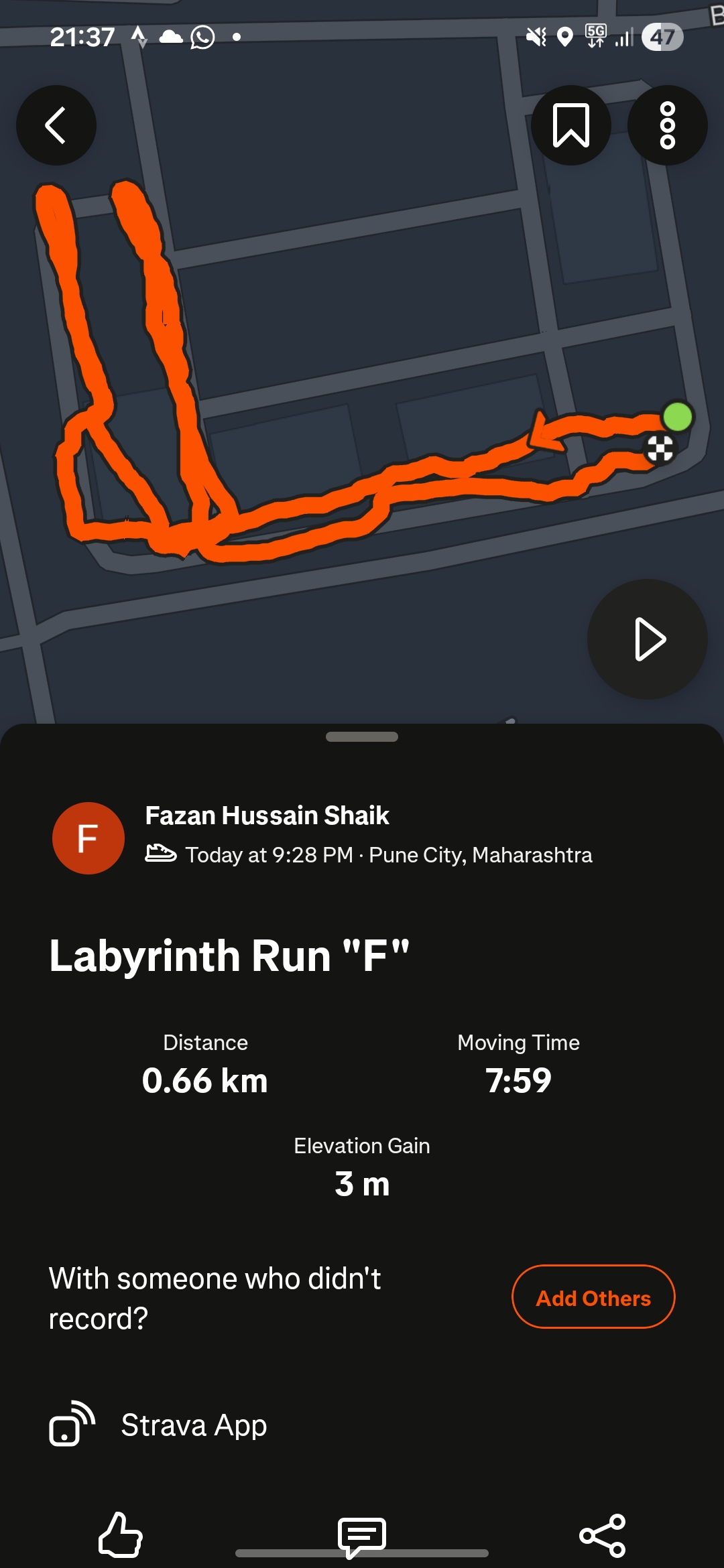The height and width of the screenshot is (1568, 724).
Task: Share this activity
Action: coord(602,1535)
